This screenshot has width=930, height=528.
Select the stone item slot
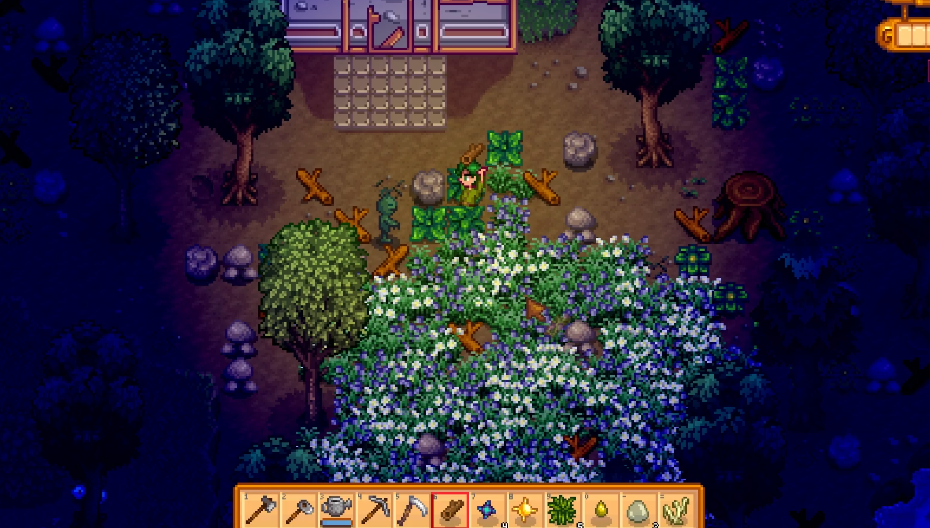pos(639,510)
